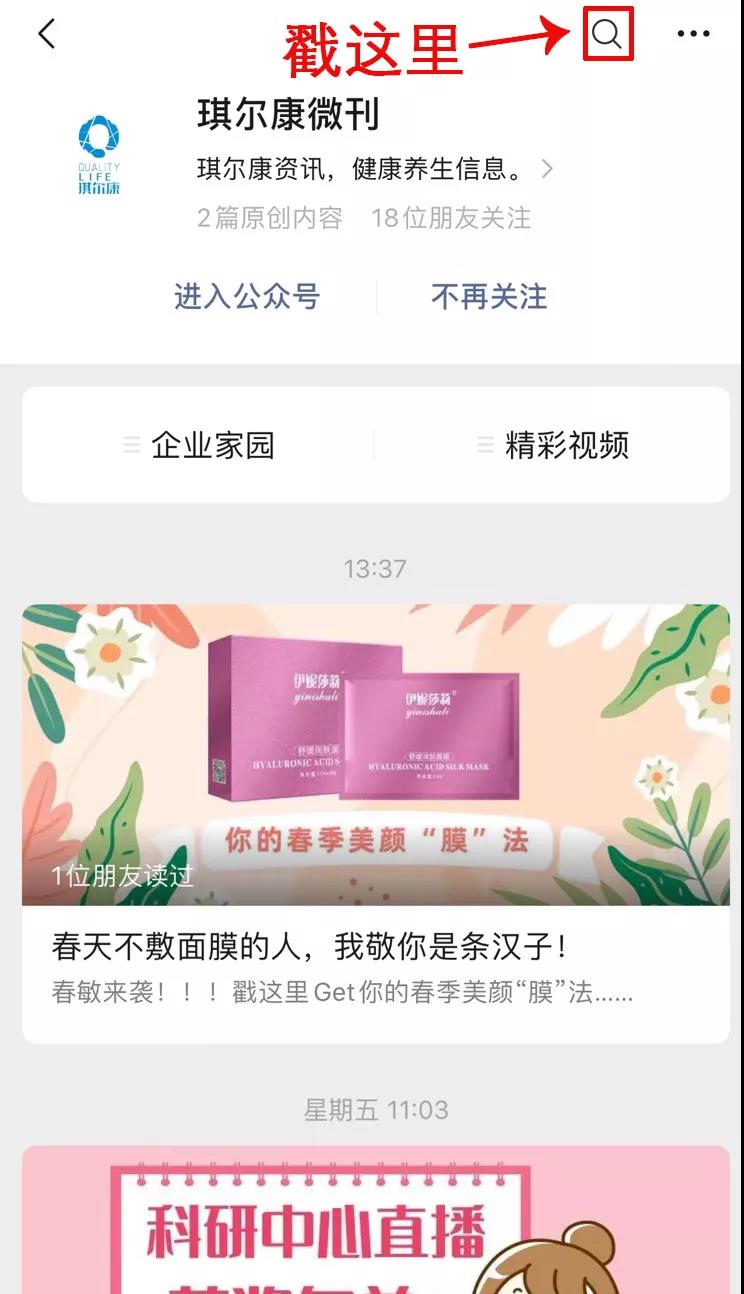Open the 企业家园 menu
This screenshot has height=1294, width=744.
click(x=199, y=445)
